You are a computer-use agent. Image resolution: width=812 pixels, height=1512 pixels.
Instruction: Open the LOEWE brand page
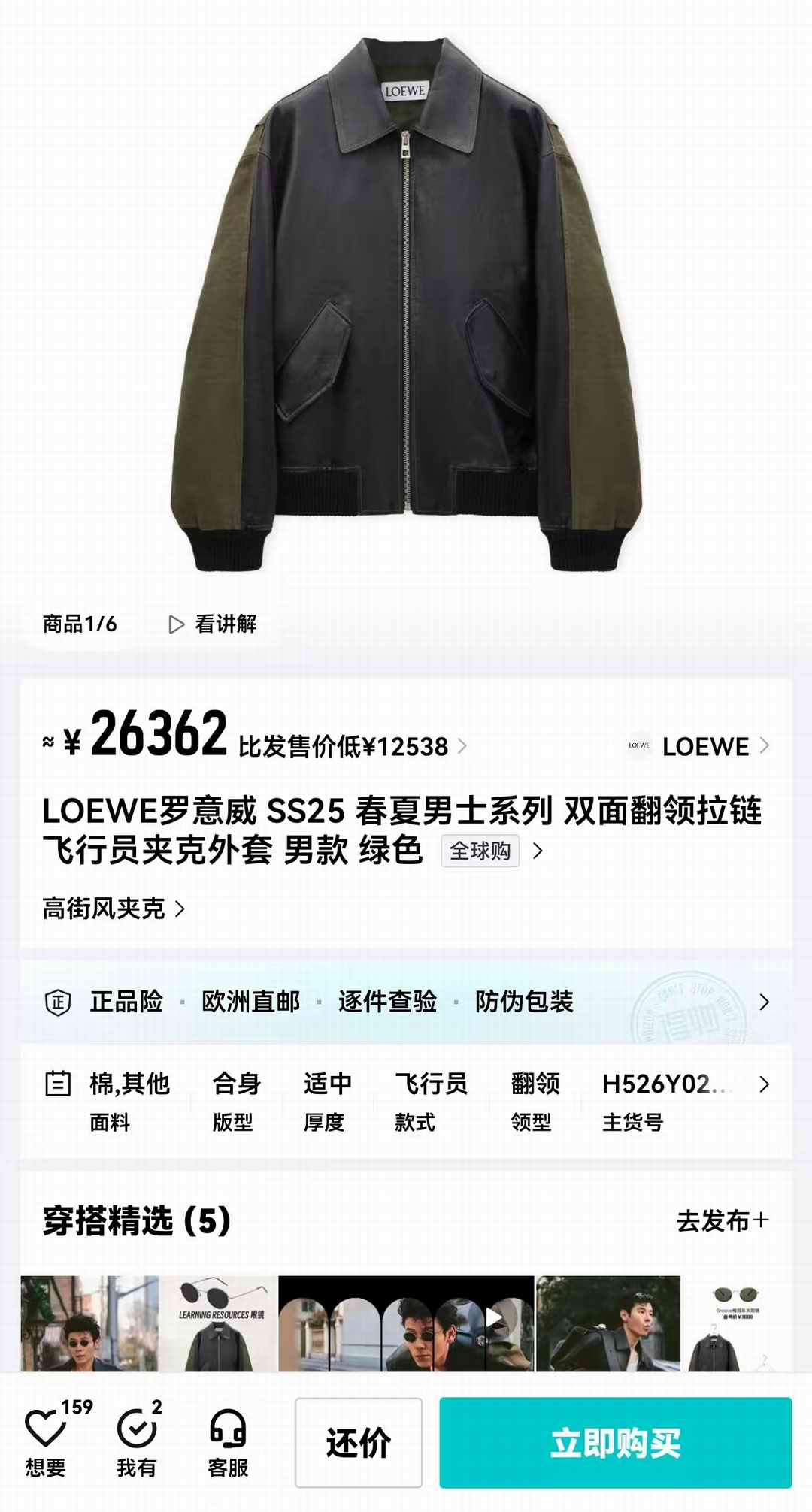point(699,746)
